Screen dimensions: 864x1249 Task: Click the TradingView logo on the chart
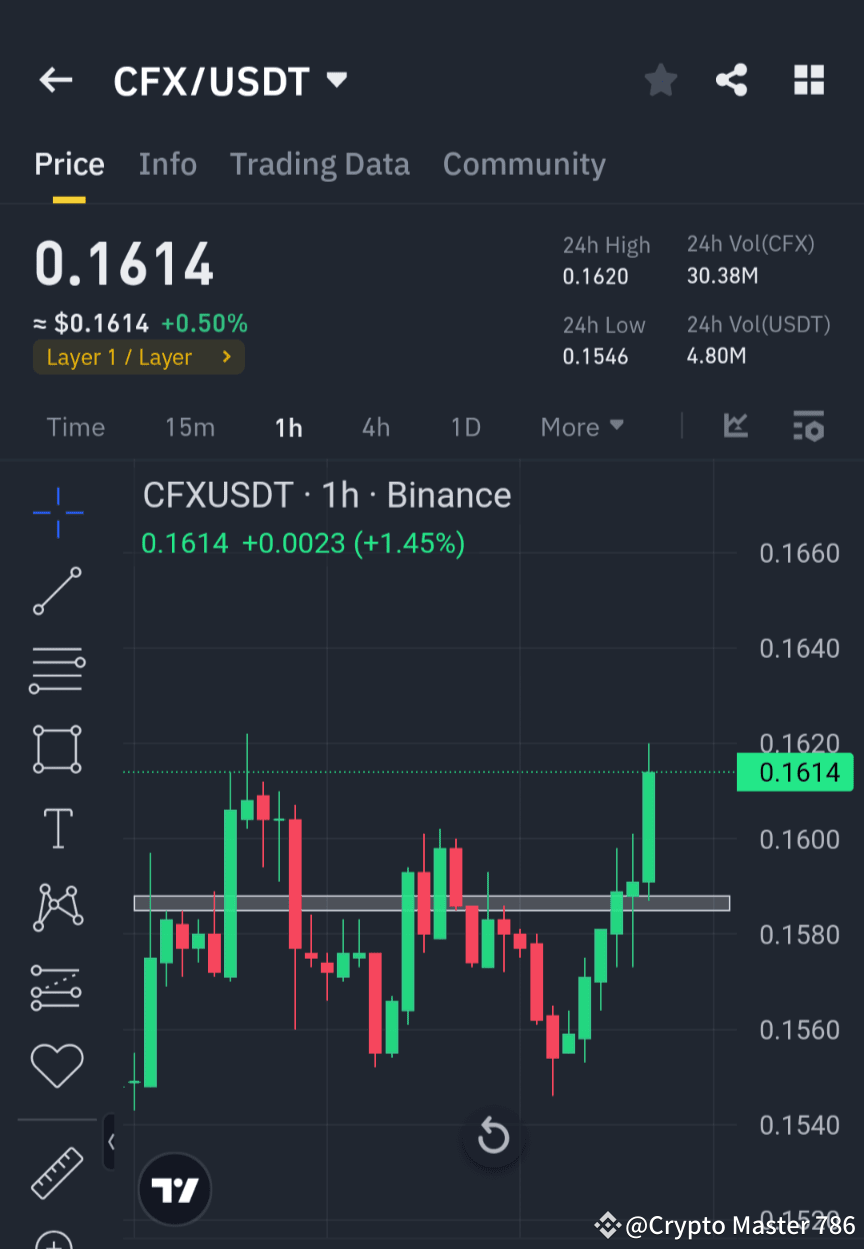[174, 1188]
